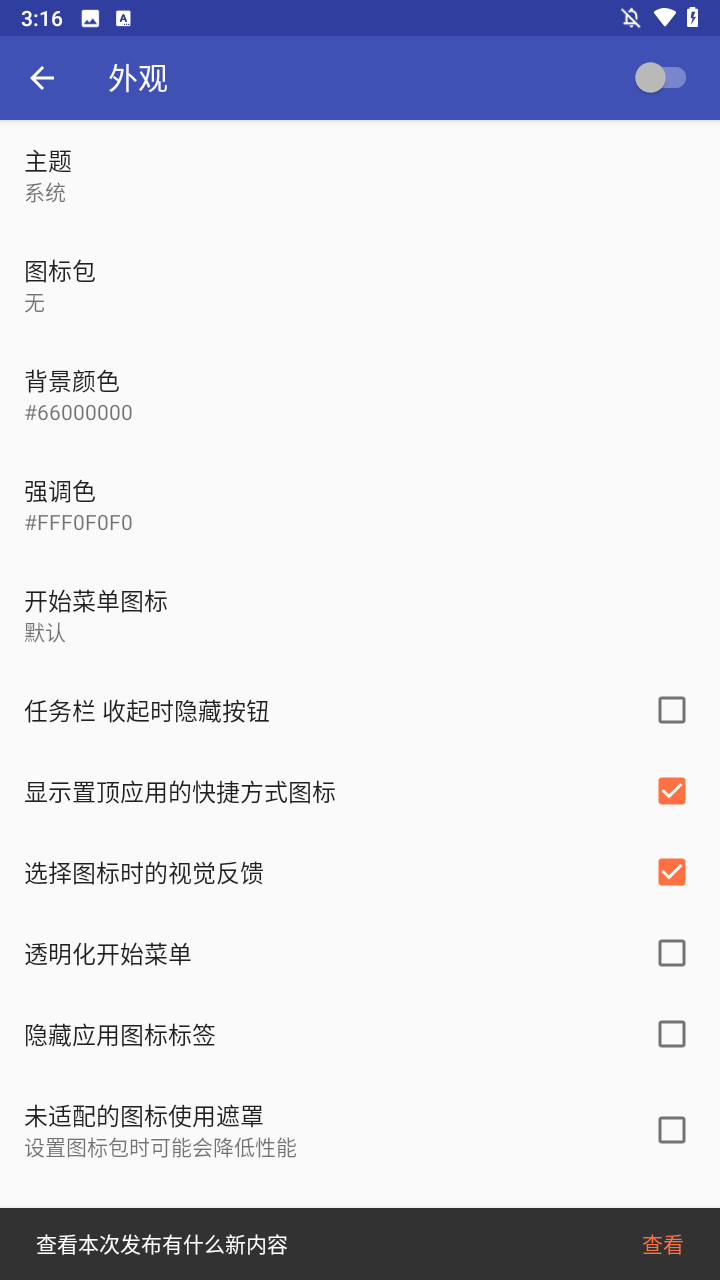勾选「任务栏 收起时隐藏按钮」

(x=671, y=709)
